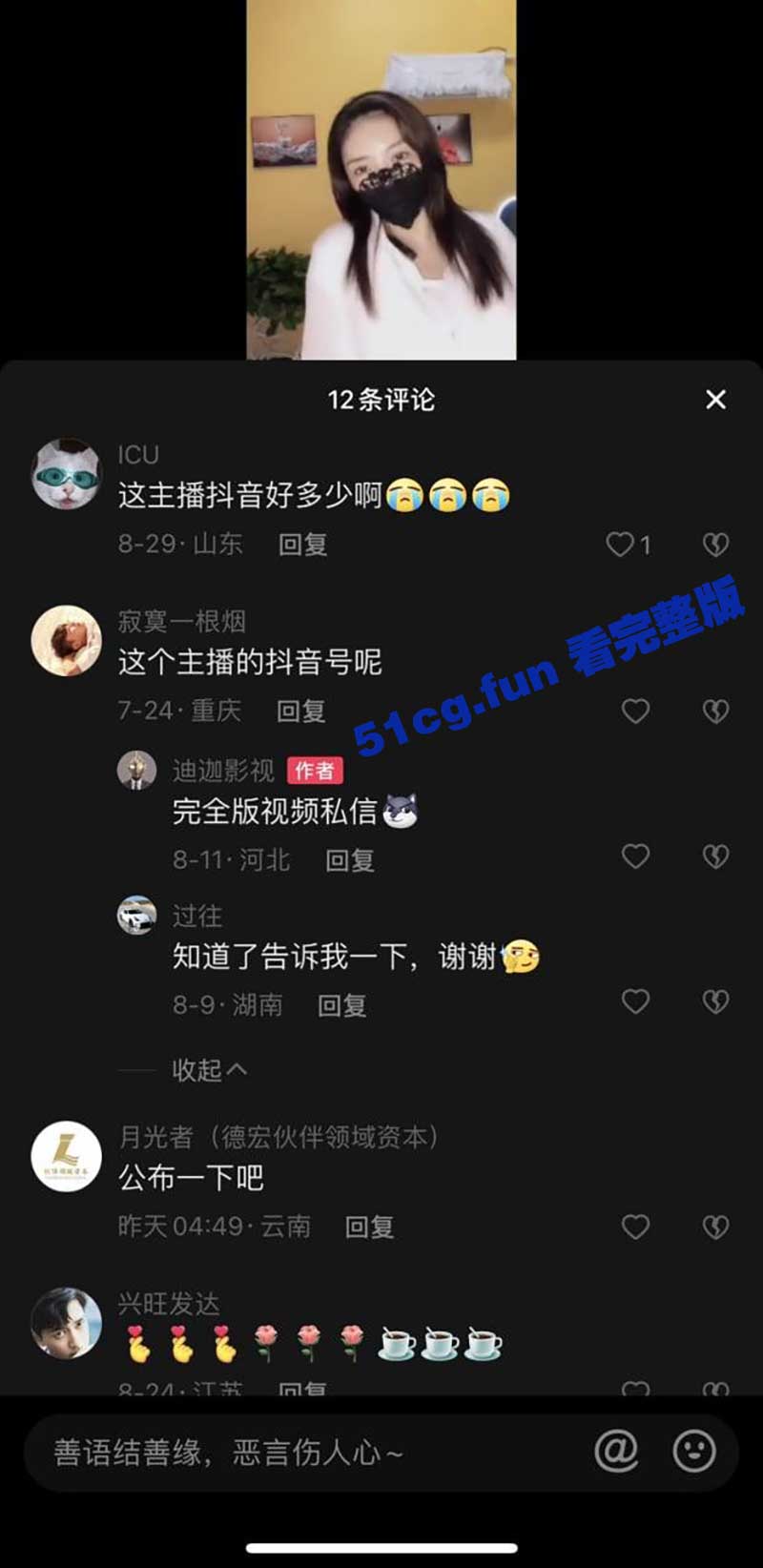
Task: Like 月光者's comment 公布一下吧
Action: click(635, 1227)
